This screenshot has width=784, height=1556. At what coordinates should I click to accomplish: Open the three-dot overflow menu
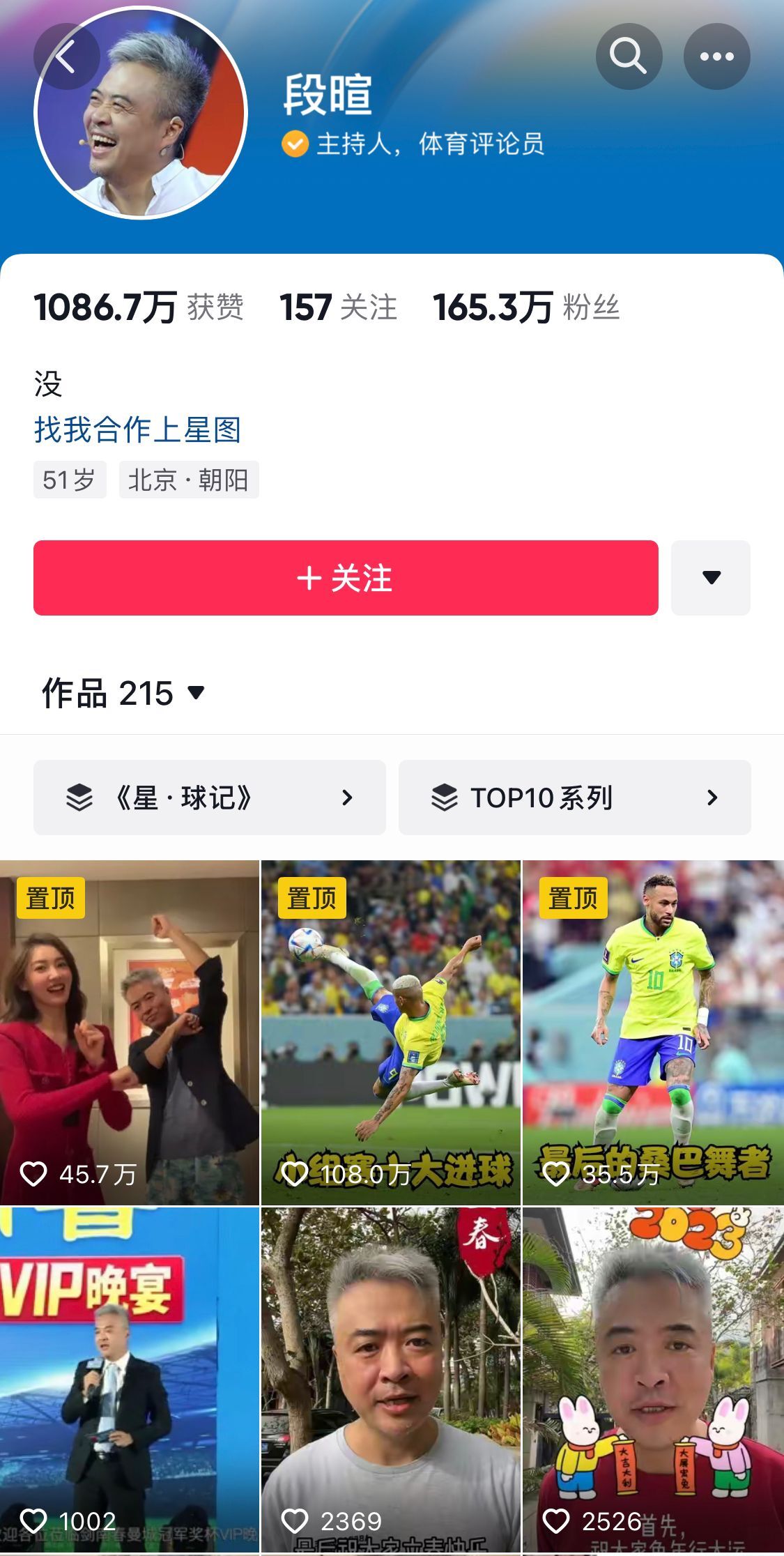pyautogui.click(x=716, y=56)
